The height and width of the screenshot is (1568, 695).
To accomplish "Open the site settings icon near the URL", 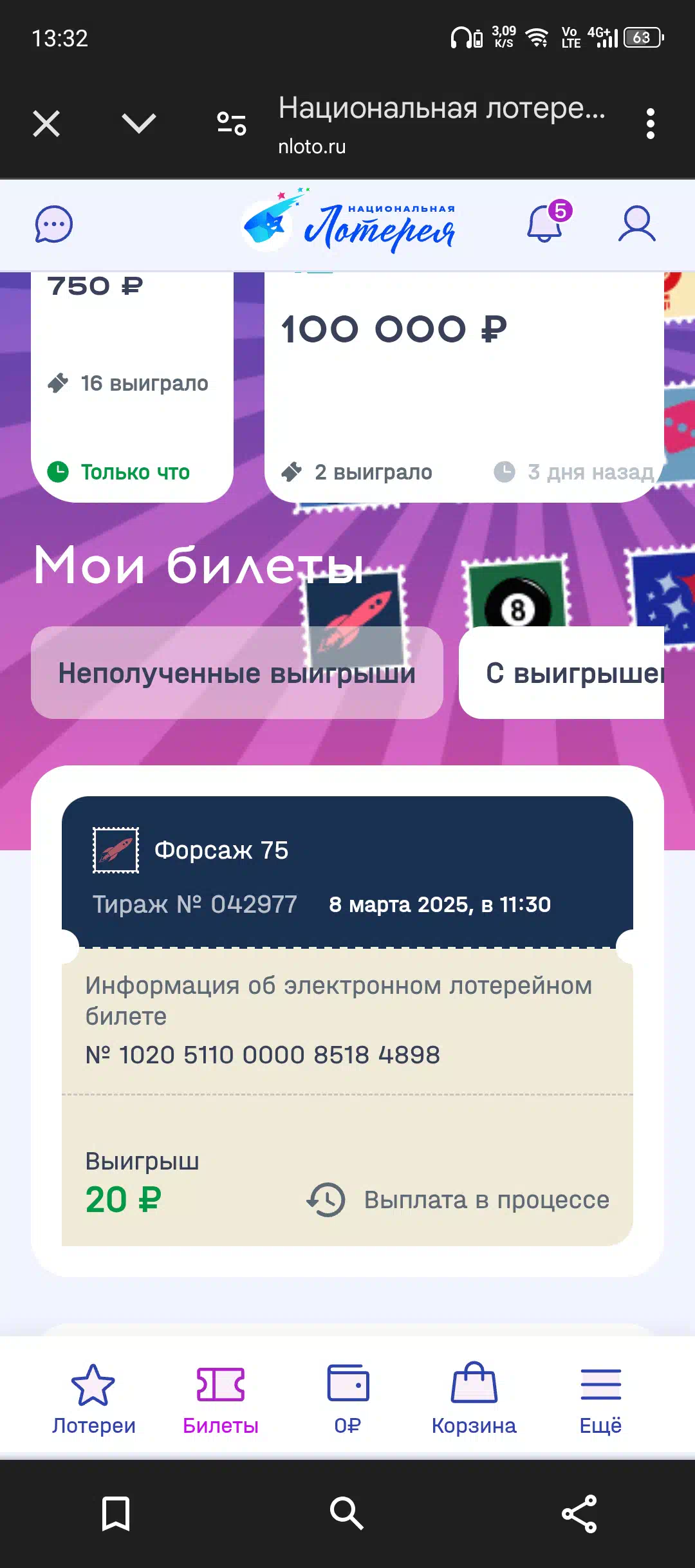I will pos(232,124).
